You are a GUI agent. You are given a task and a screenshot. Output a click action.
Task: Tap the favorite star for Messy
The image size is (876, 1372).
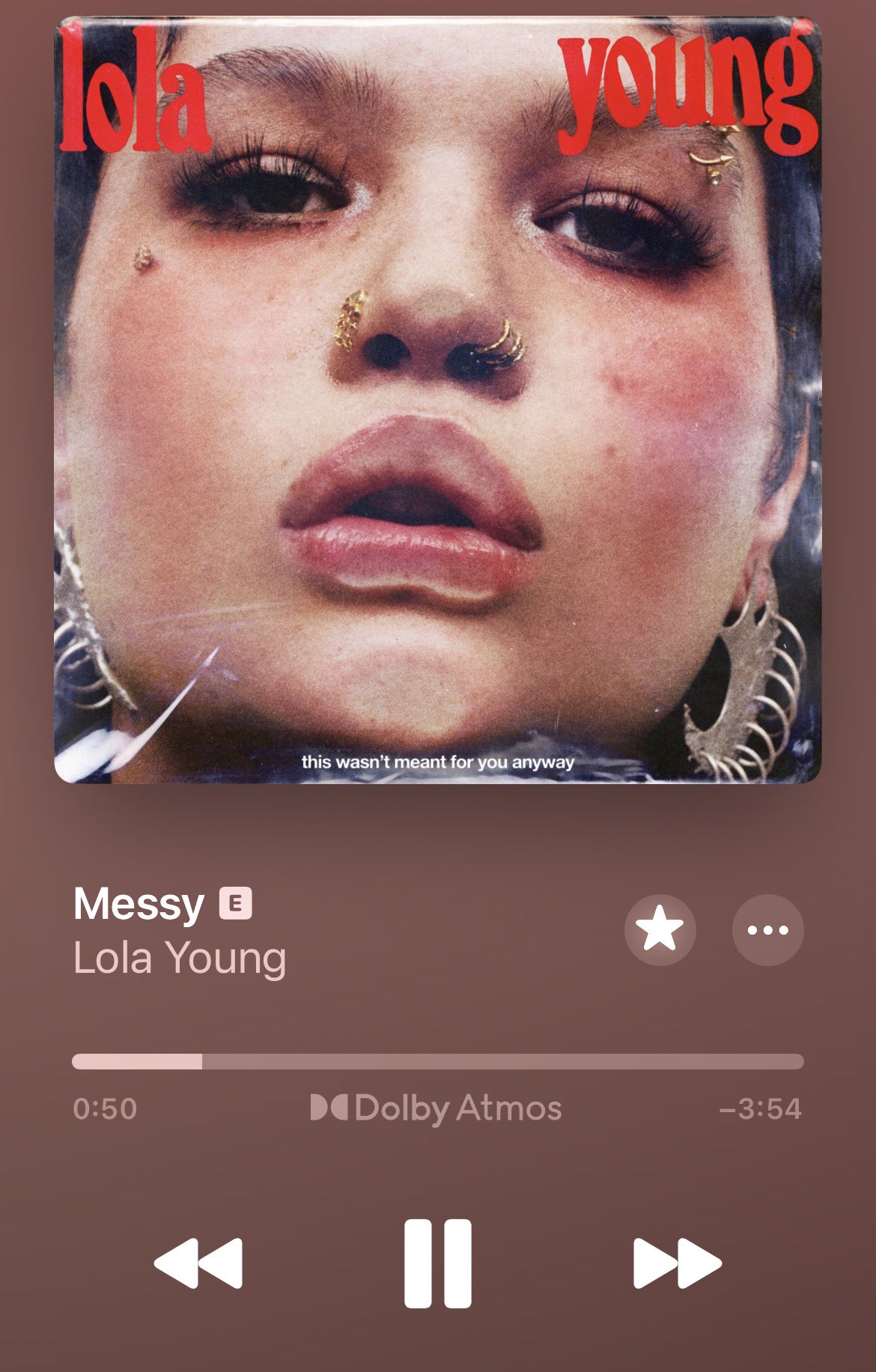pyautogui.click(x=660, y=929)
